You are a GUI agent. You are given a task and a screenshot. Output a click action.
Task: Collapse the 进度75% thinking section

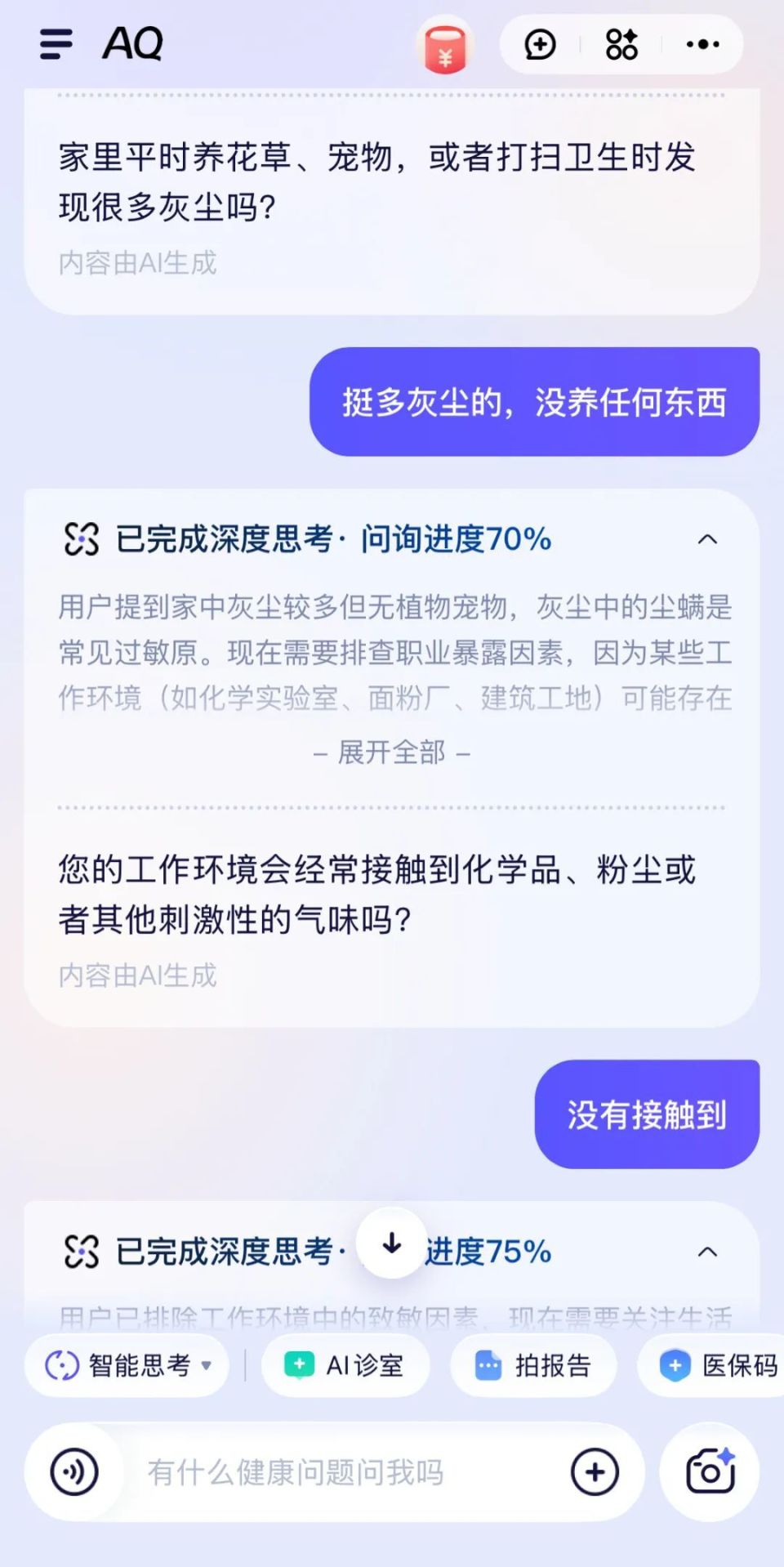(x=708, y=1252)
